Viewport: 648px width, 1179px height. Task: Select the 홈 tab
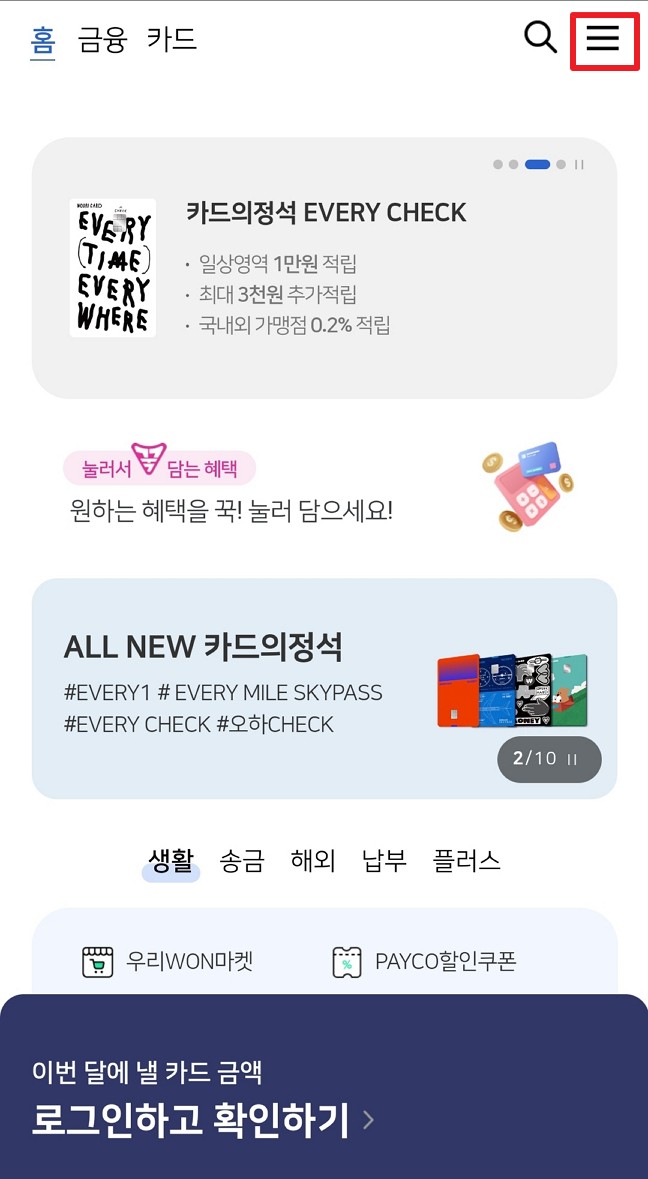[43, 40]
